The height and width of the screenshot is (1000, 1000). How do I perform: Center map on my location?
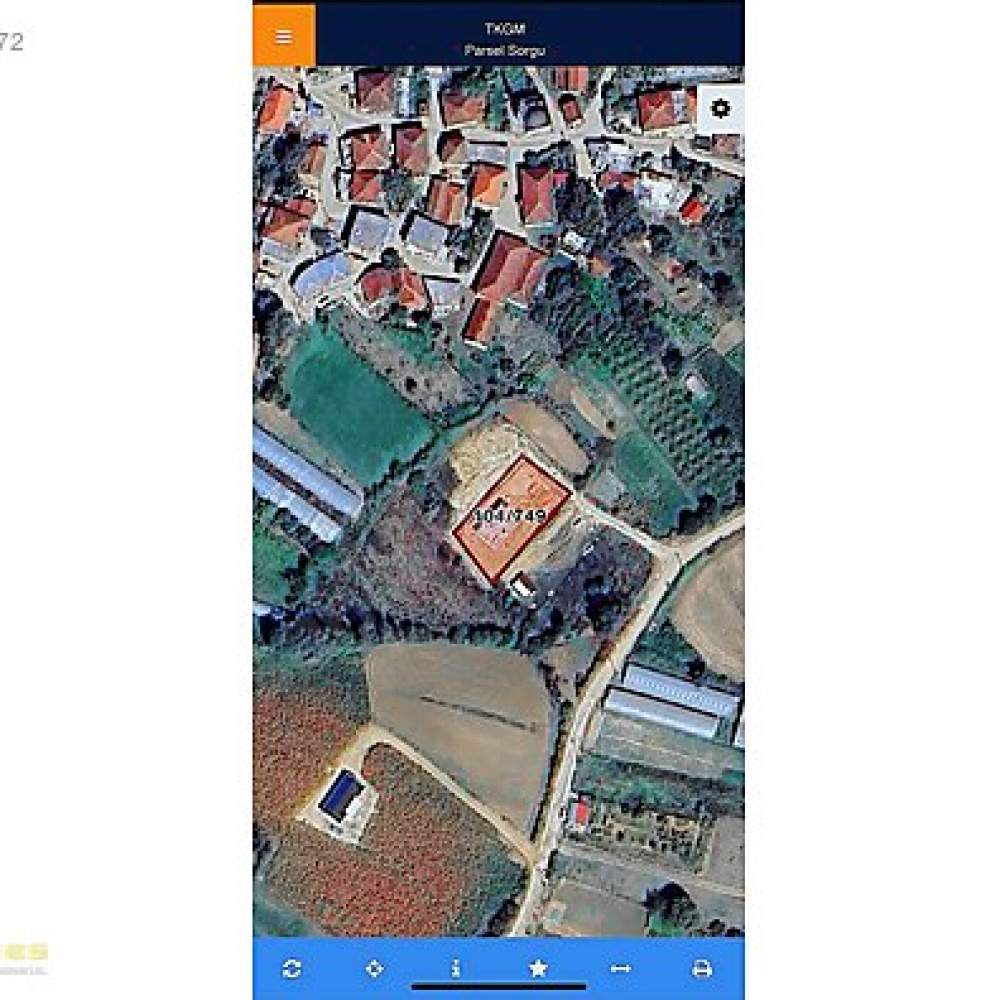374,968
